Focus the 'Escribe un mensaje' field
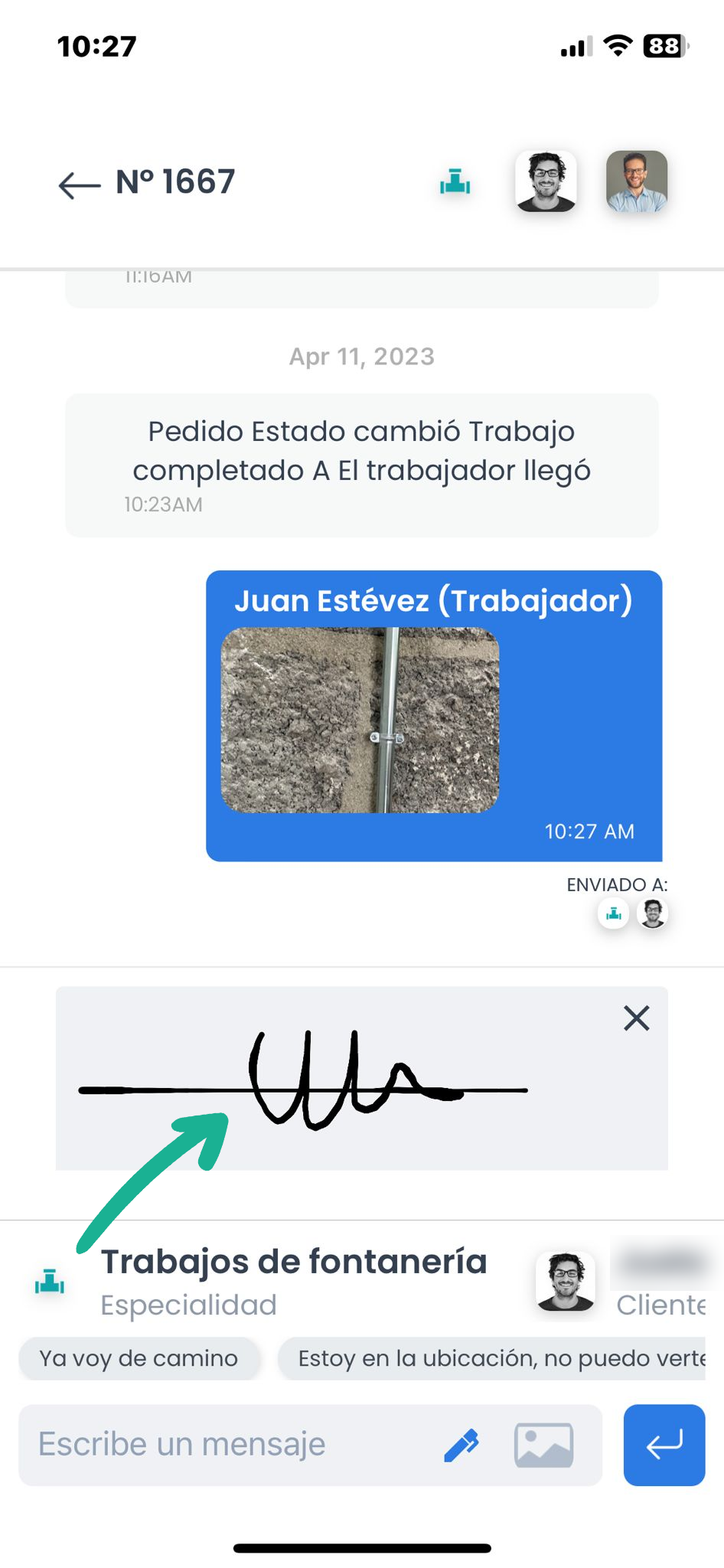This screenshot has width=724, height=1568. (230, 1445)
